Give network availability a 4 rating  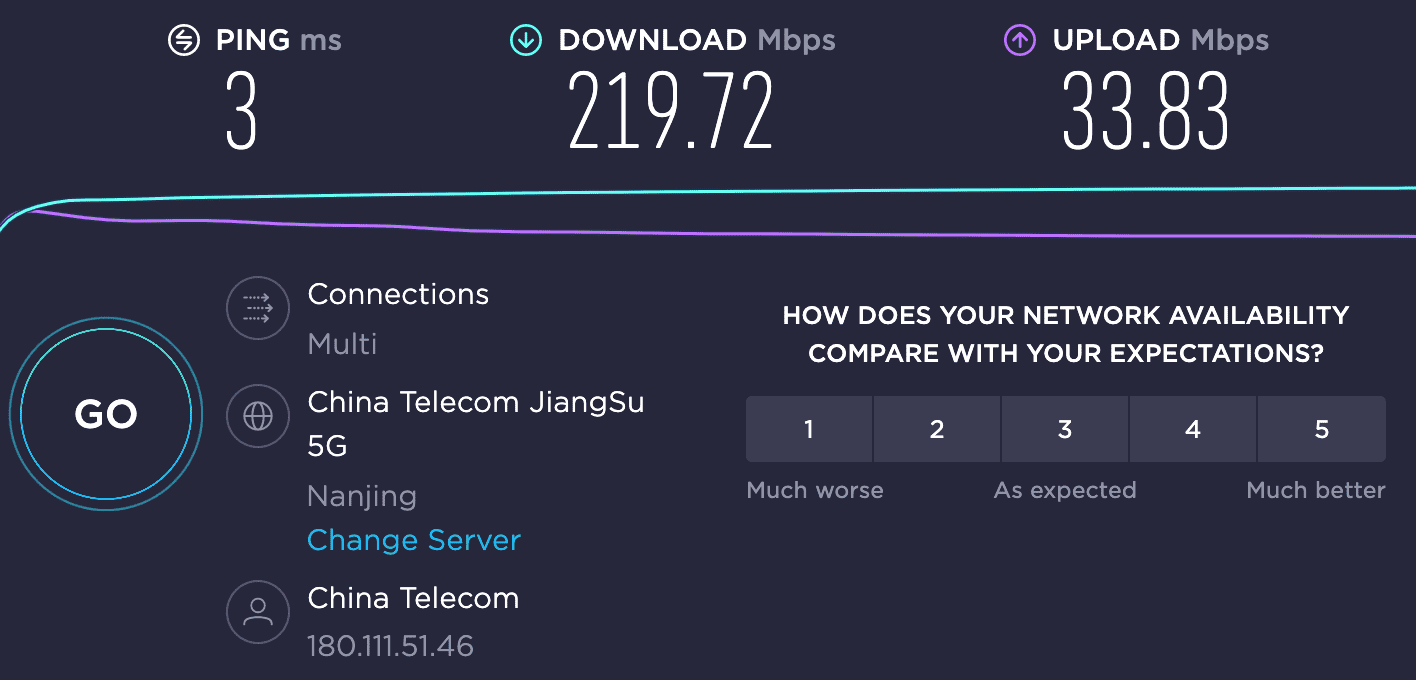1193,429
